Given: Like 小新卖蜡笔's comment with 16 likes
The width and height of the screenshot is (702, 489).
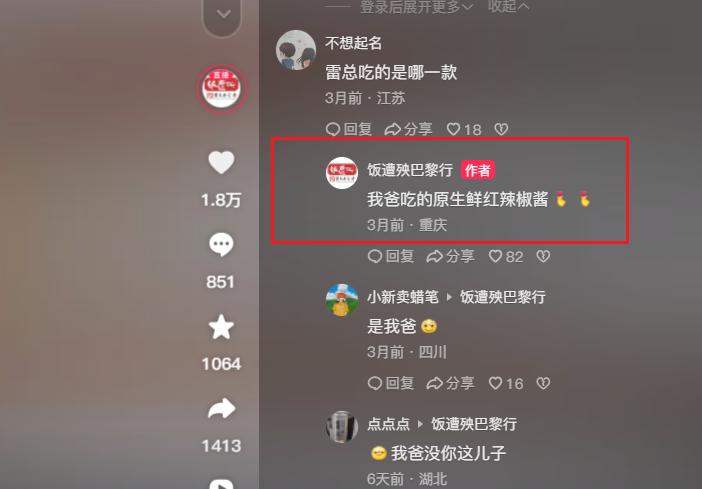Looking at the screenshot, I should 505,383.
